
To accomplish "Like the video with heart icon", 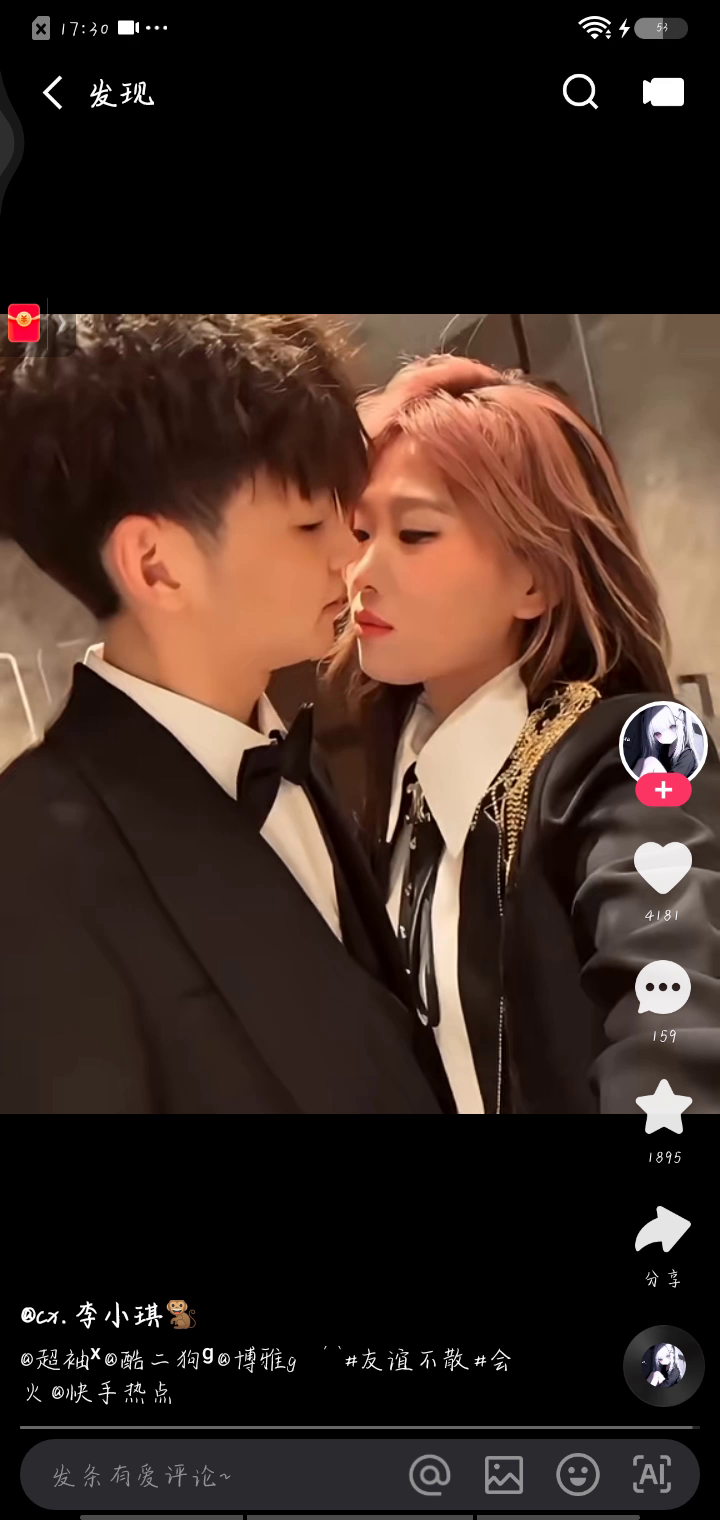I will pyautogui.click(x=663, y=868).
